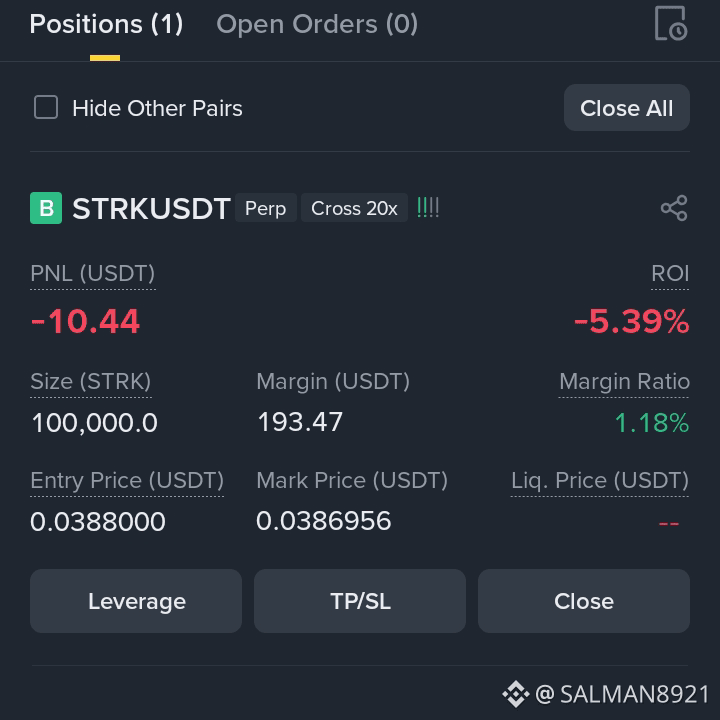View ROI definition tooltip
The image size is (720, 720).
[670, 274]
